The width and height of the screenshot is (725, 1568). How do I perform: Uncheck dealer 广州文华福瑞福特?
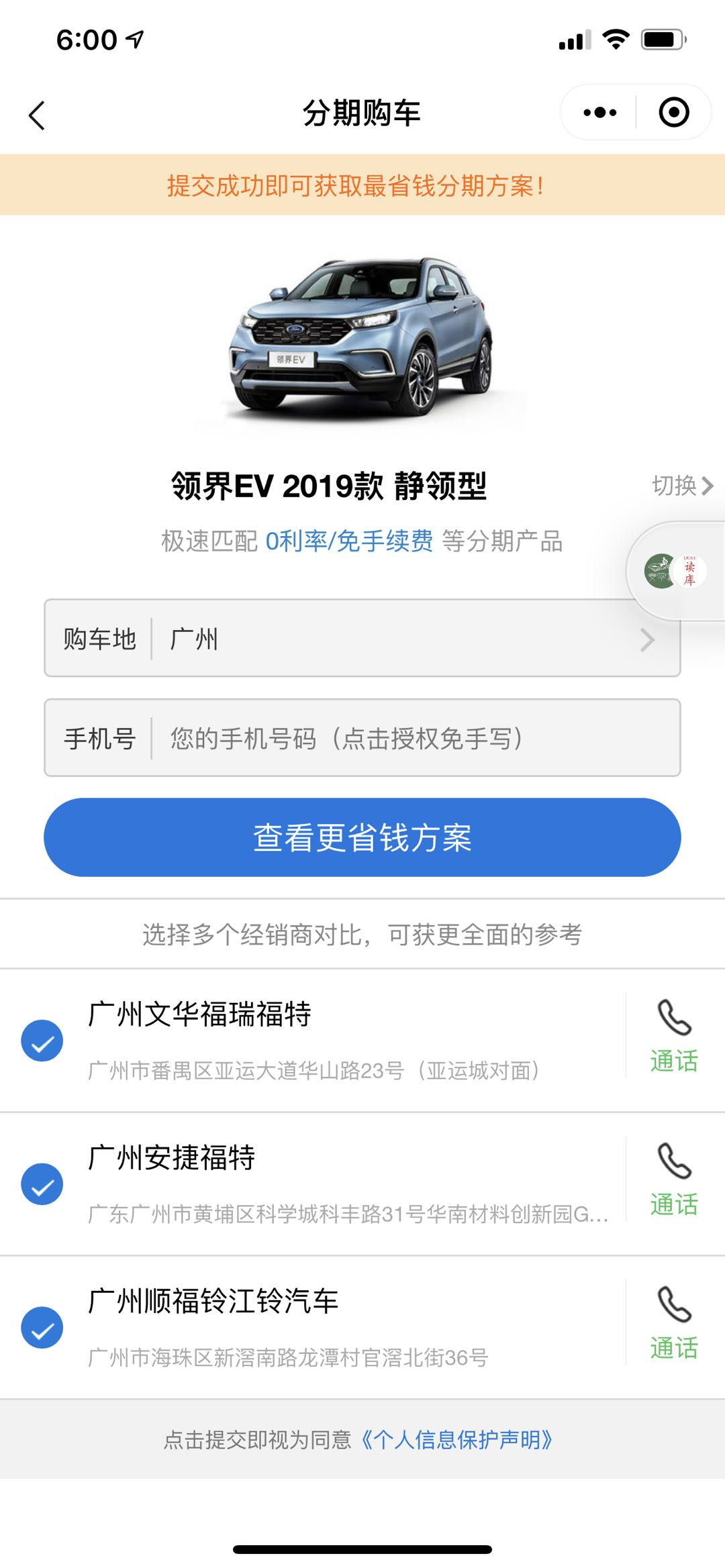pos(42,1041)
